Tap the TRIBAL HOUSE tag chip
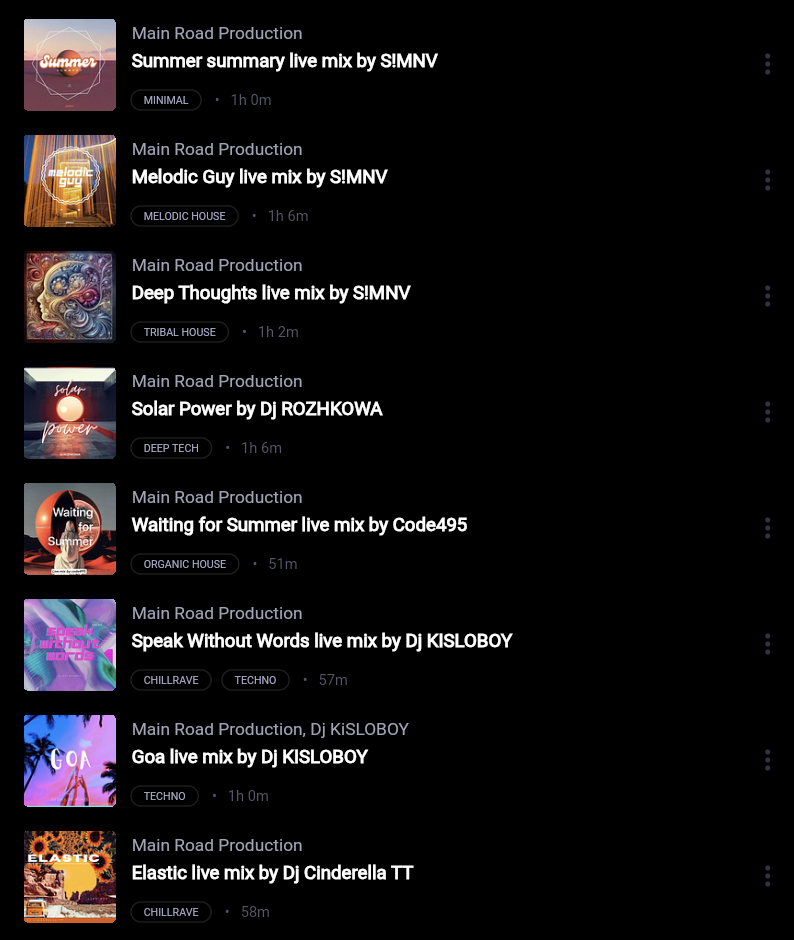Viewport: 794px width, 940px height. coord(179,332)
